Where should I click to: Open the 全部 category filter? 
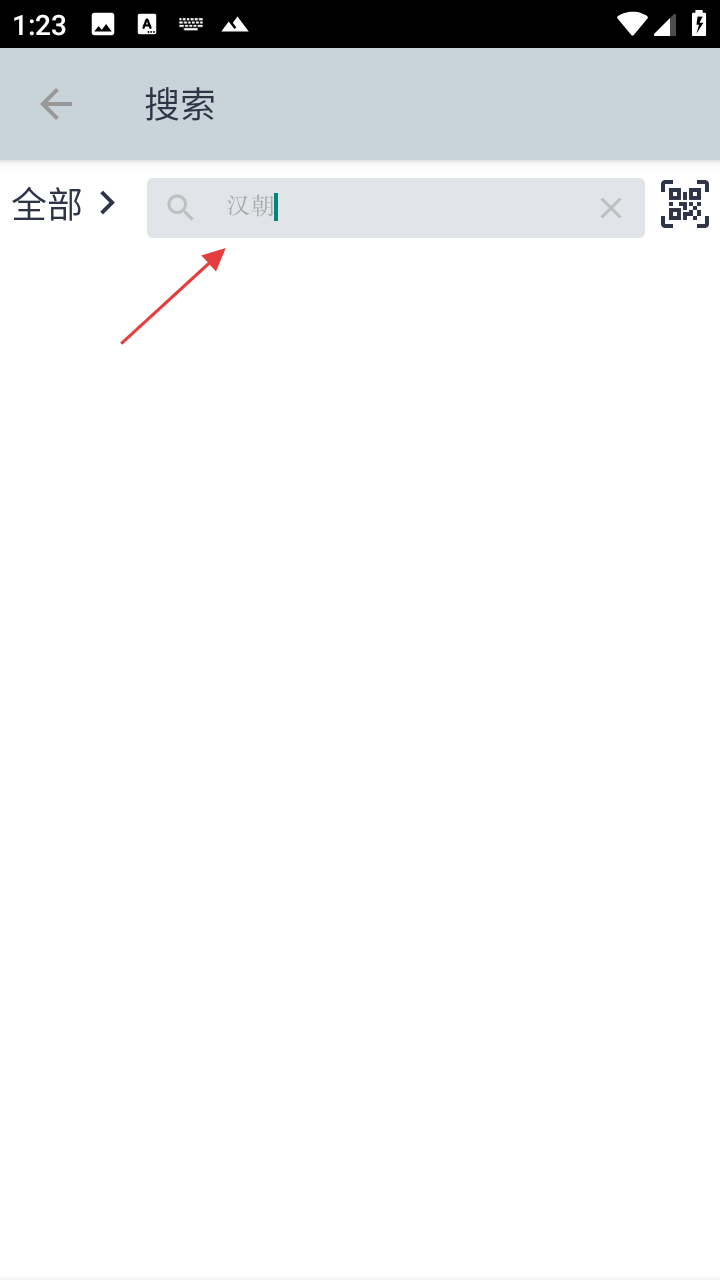click(x=64, y=205)
